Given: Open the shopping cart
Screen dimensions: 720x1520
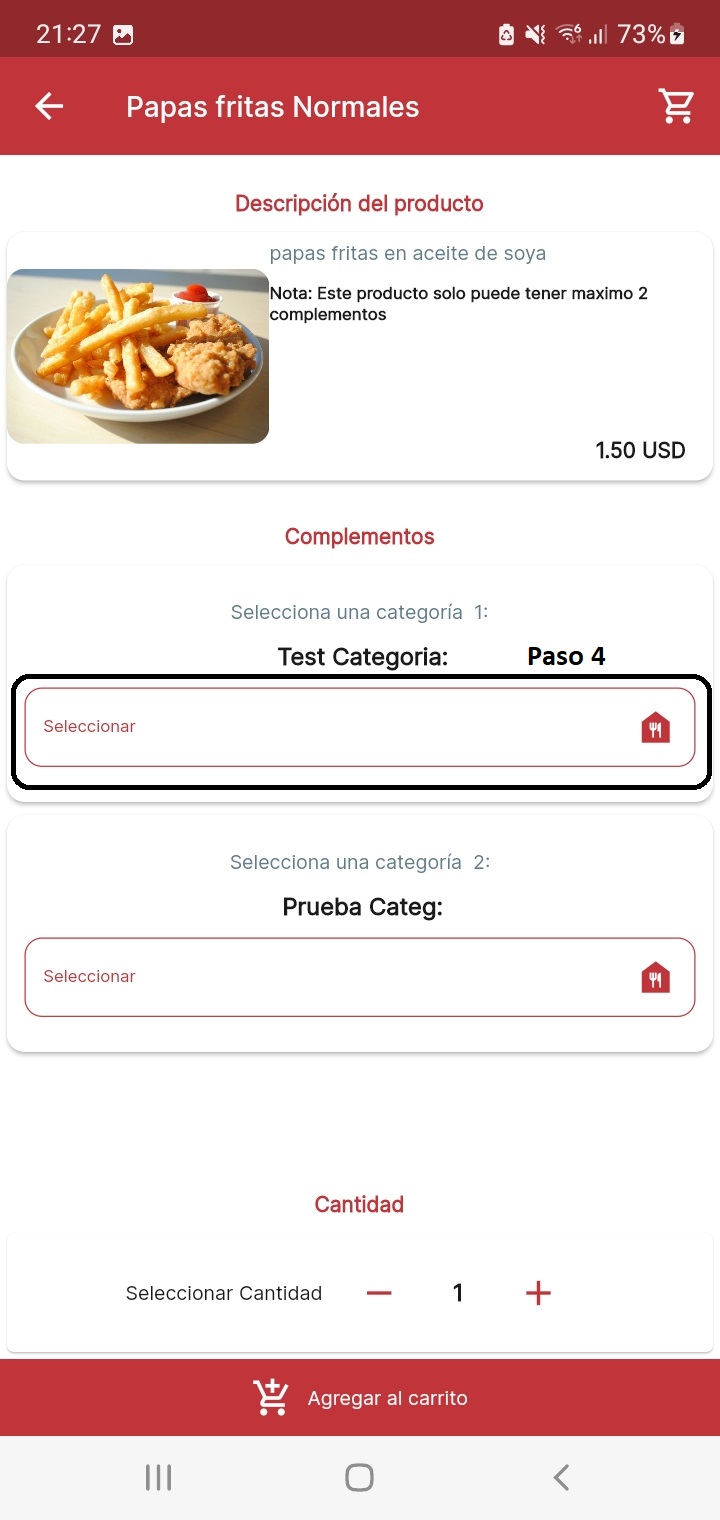Looking at the screenshot, I should [676, 107].
